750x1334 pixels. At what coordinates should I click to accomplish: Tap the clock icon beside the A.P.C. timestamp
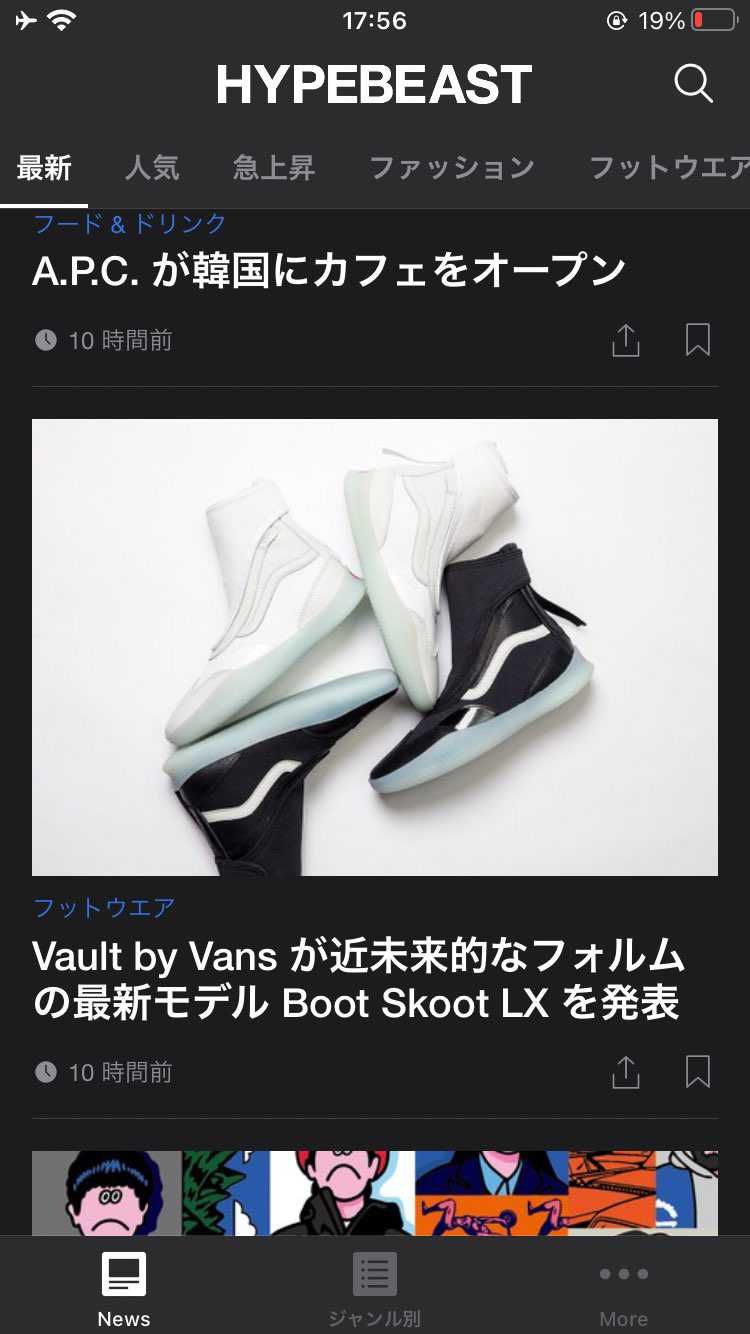click(x=47, y=340)
